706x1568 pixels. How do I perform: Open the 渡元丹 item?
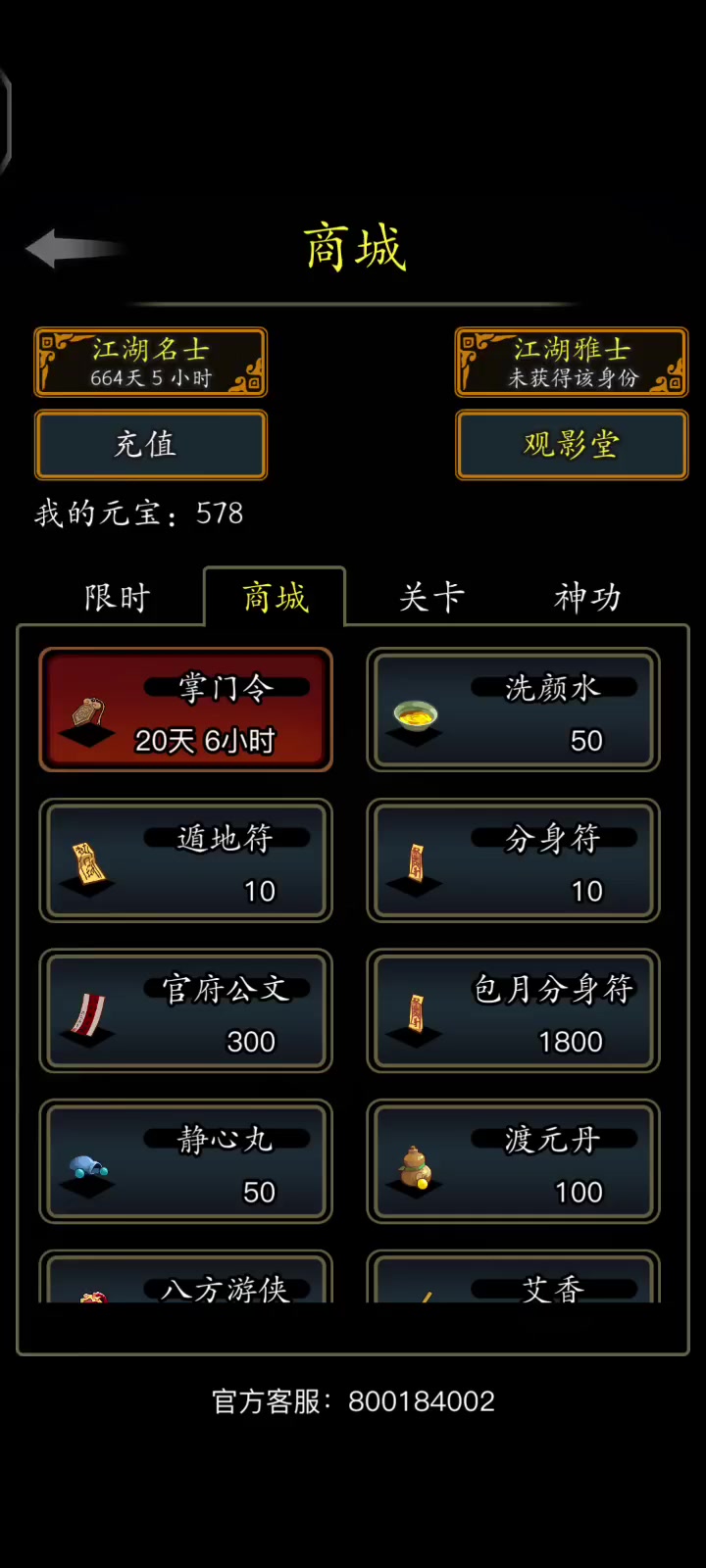coord(513,1161)
